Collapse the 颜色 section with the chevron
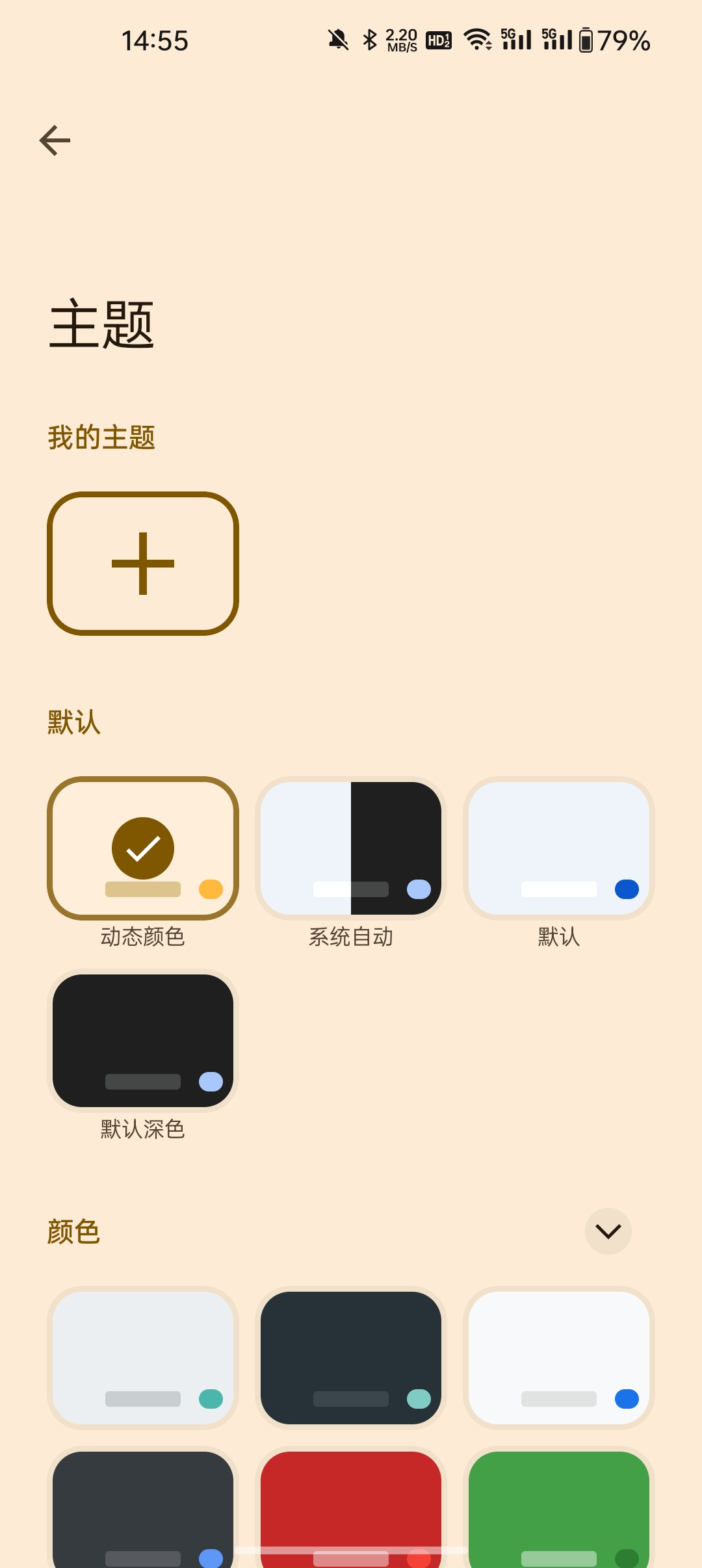This screenshot has width=702, height=1568. click(608, 1231)
